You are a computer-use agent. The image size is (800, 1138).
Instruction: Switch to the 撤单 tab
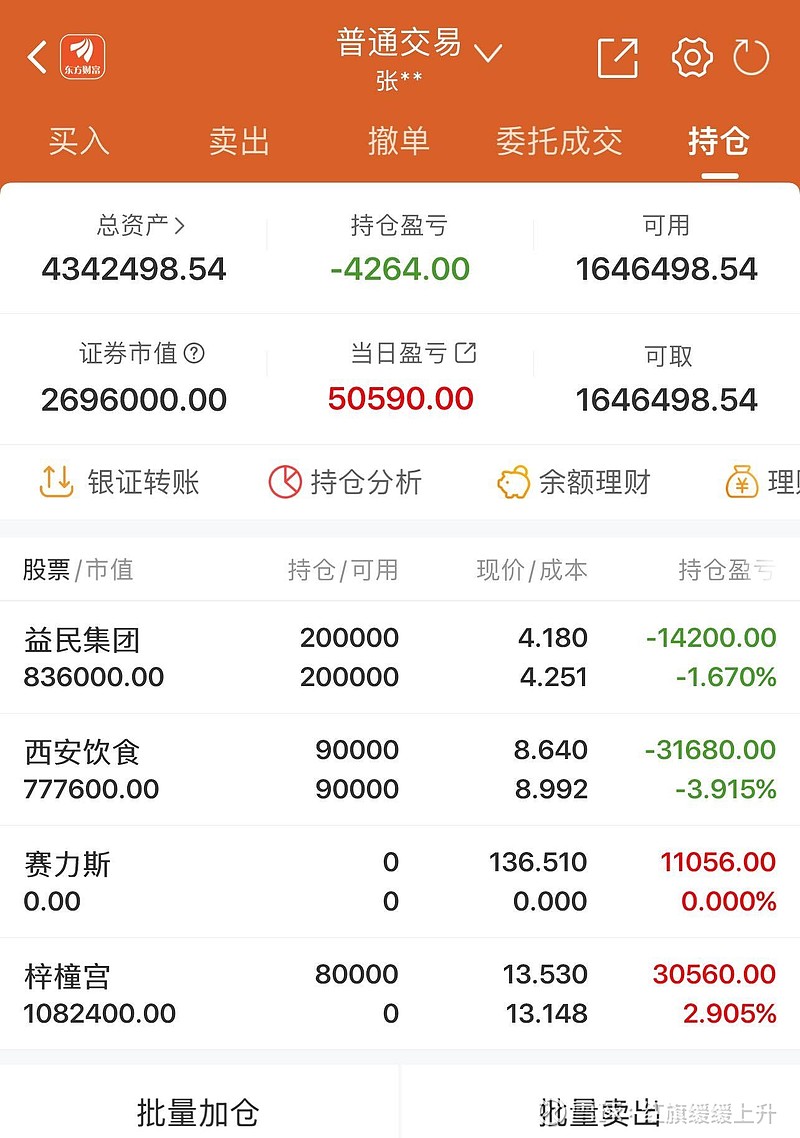pyautogui.click(x=398, y=141)
